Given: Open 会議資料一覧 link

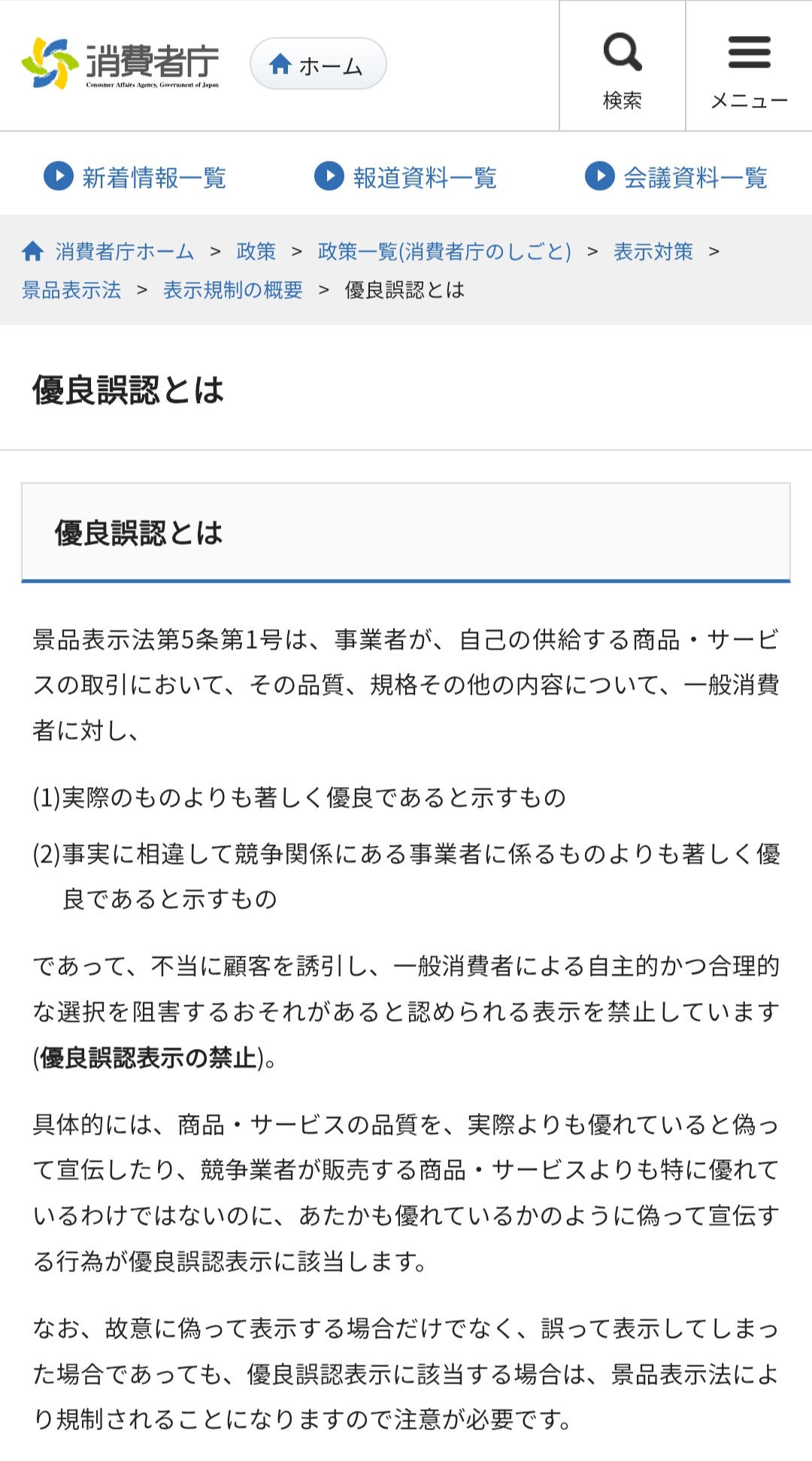Looking at the screenshot, I should pyautogui.click(x=677, y=177).
